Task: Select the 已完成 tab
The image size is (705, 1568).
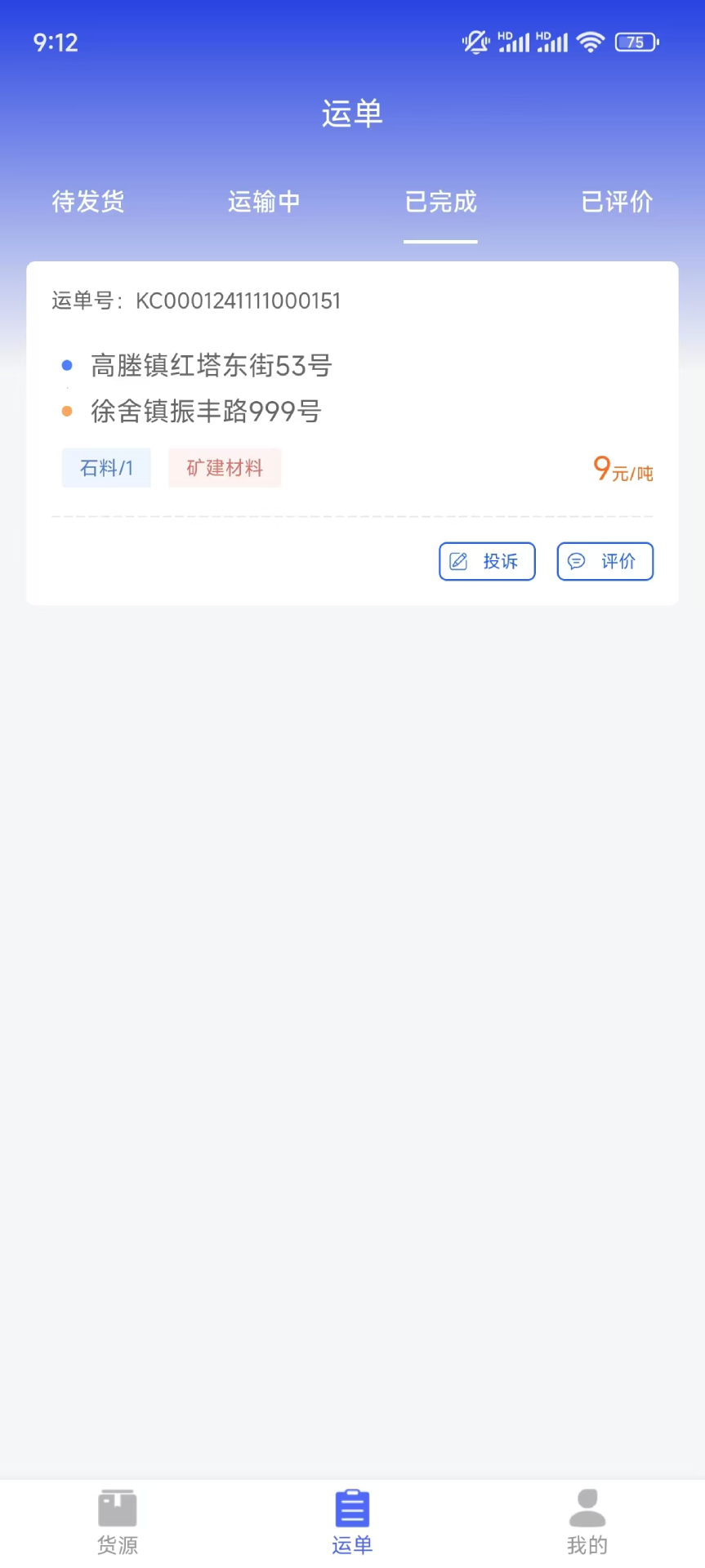Action: (x=440, y=202)
